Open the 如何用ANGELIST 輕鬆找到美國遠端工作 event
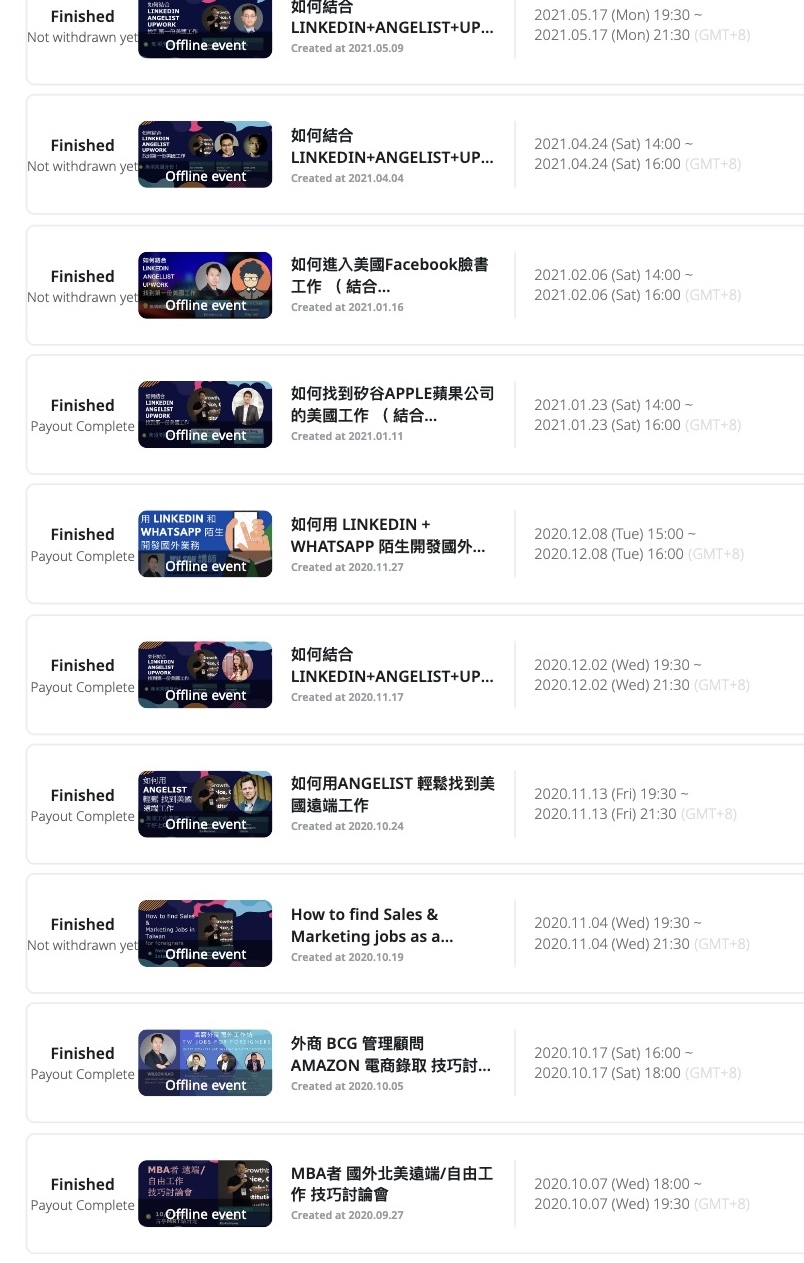Viewport: 804px width, 1263px height. click(414, 804)
